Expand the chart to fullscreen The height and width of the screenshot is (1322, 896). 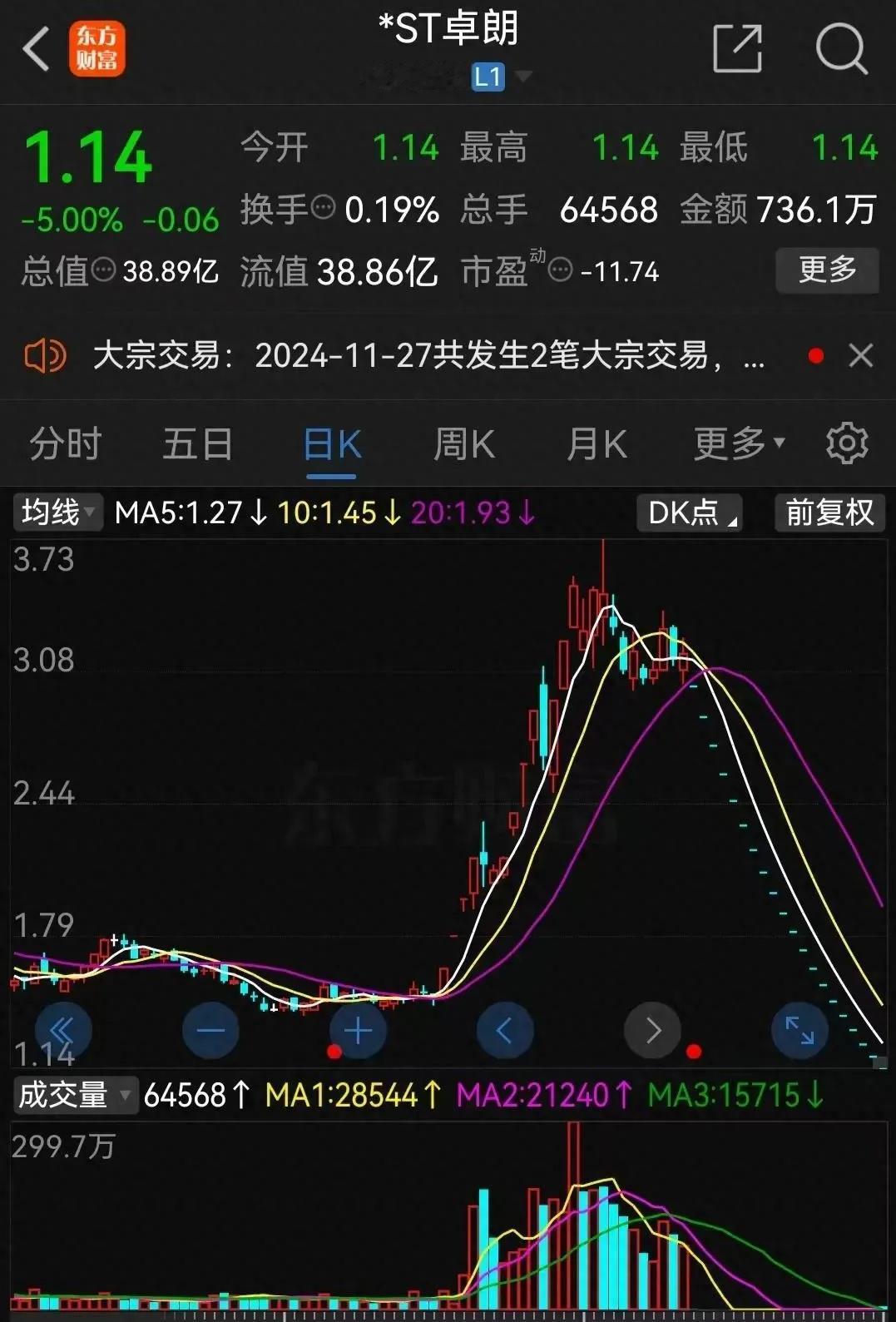(x=799, y=1031)
